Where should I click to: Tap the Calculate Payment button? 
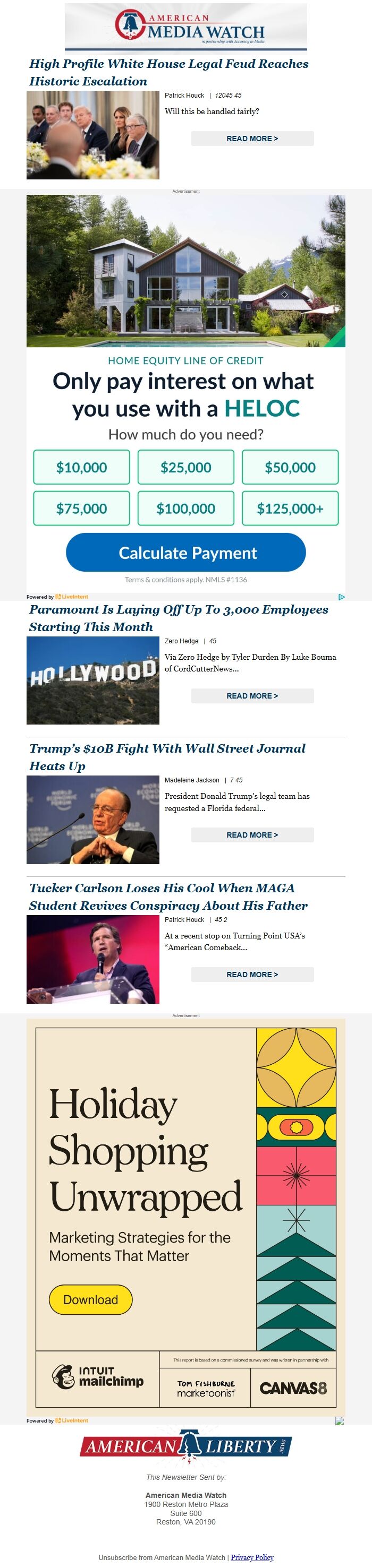(186, 552)
